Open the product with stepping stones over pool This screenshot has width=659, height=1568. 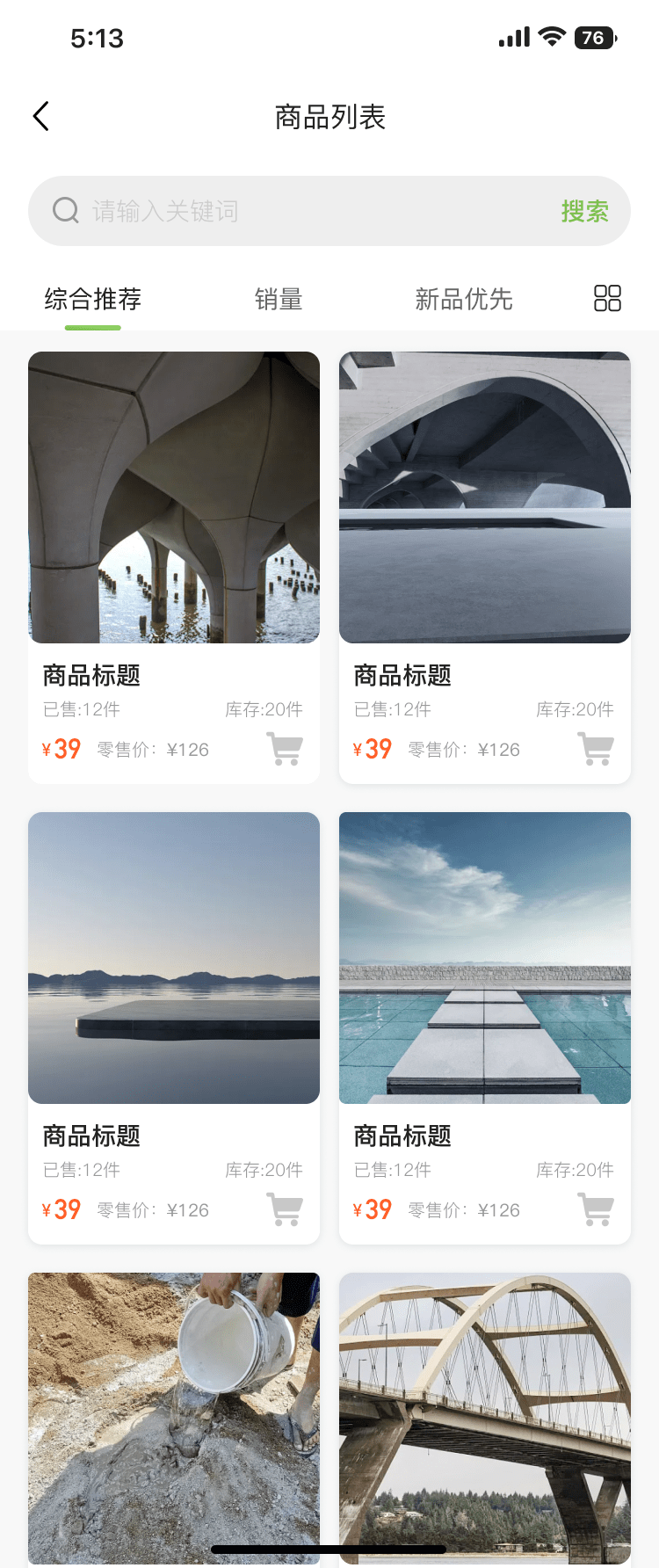pos(485,958)
